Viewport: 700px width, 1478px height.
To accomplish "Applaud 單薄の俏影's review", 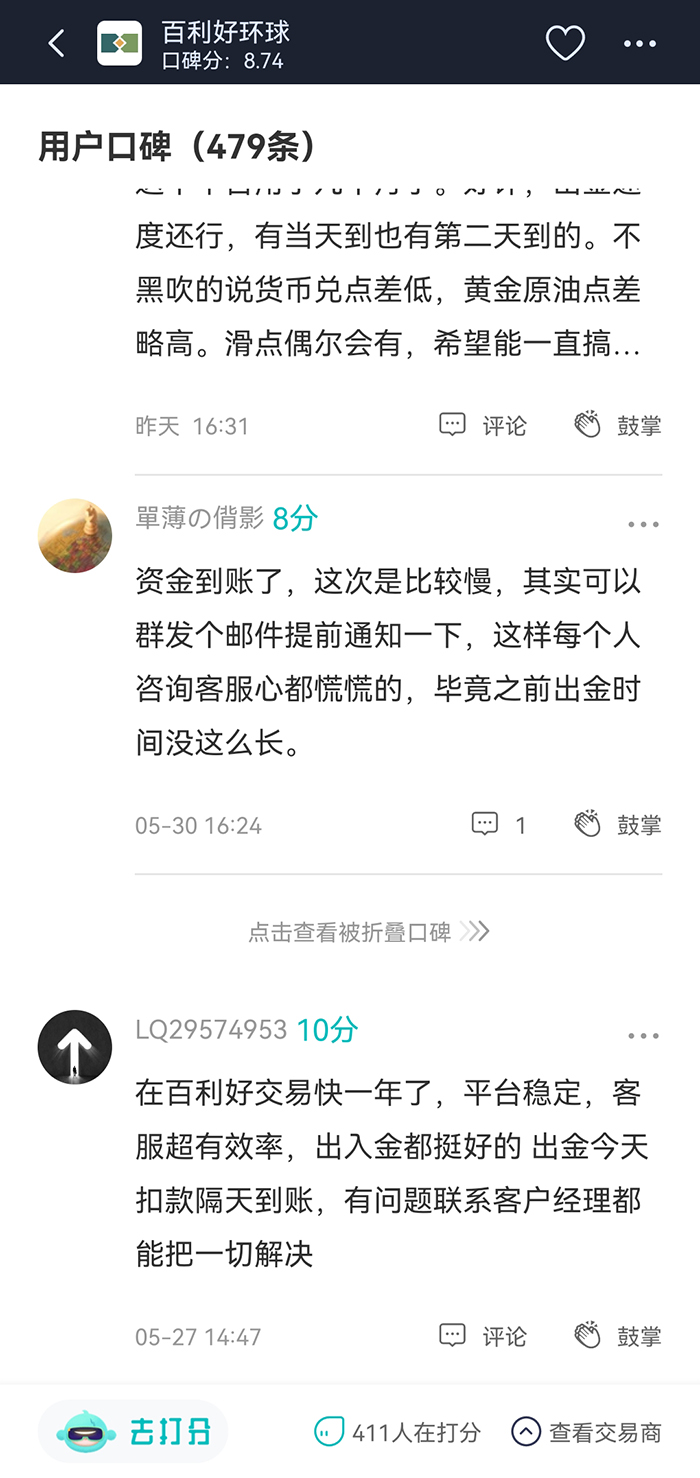I will [x=618, y=825].
